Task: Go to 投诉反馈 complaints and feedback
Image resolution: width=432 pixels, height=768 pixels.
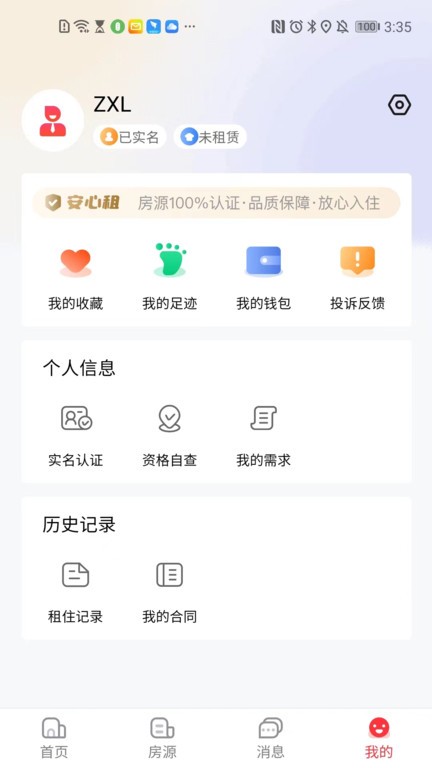Action: [358, 279]
